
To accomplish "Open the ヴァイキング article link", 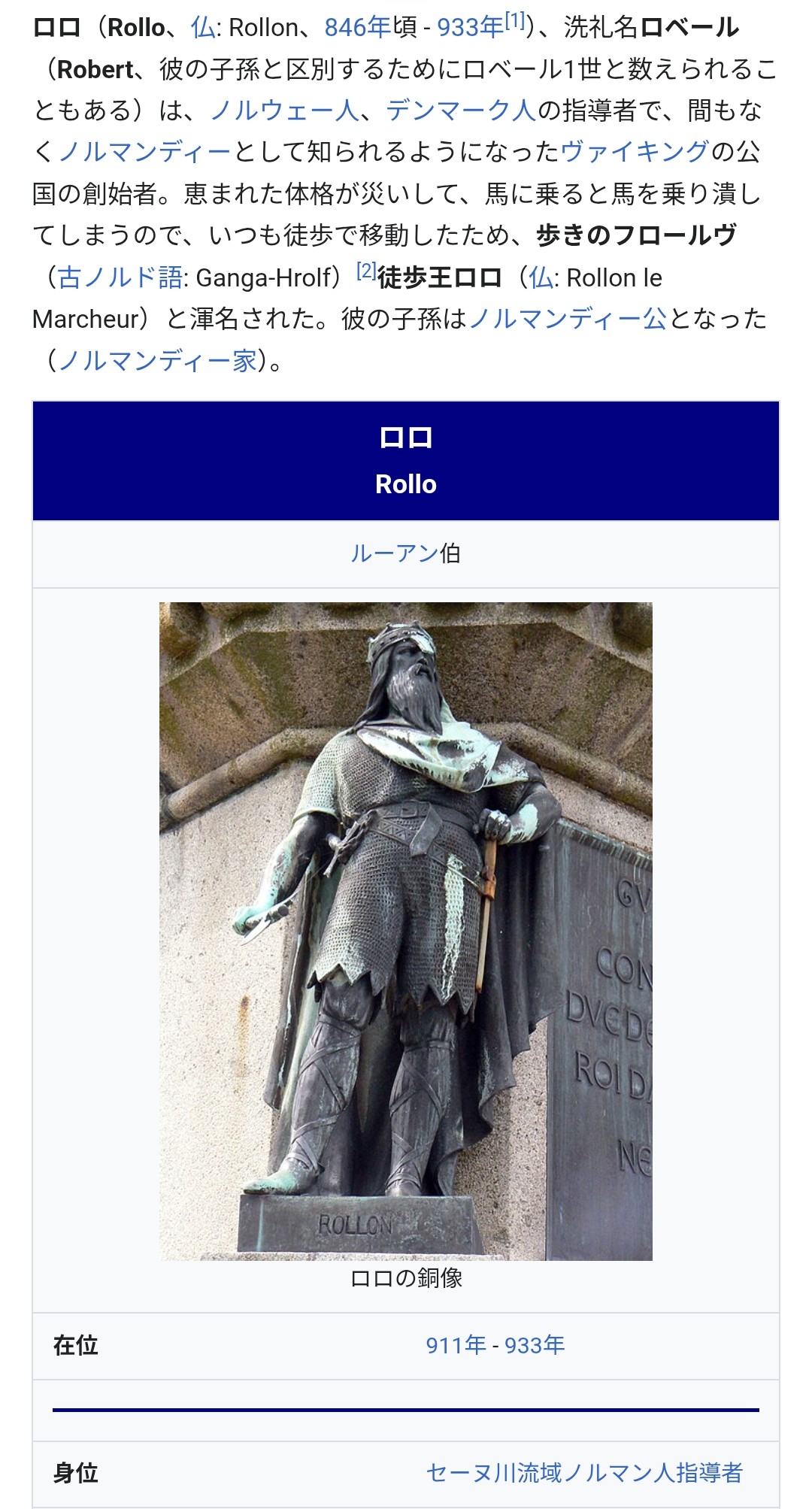I will point(635,152).
